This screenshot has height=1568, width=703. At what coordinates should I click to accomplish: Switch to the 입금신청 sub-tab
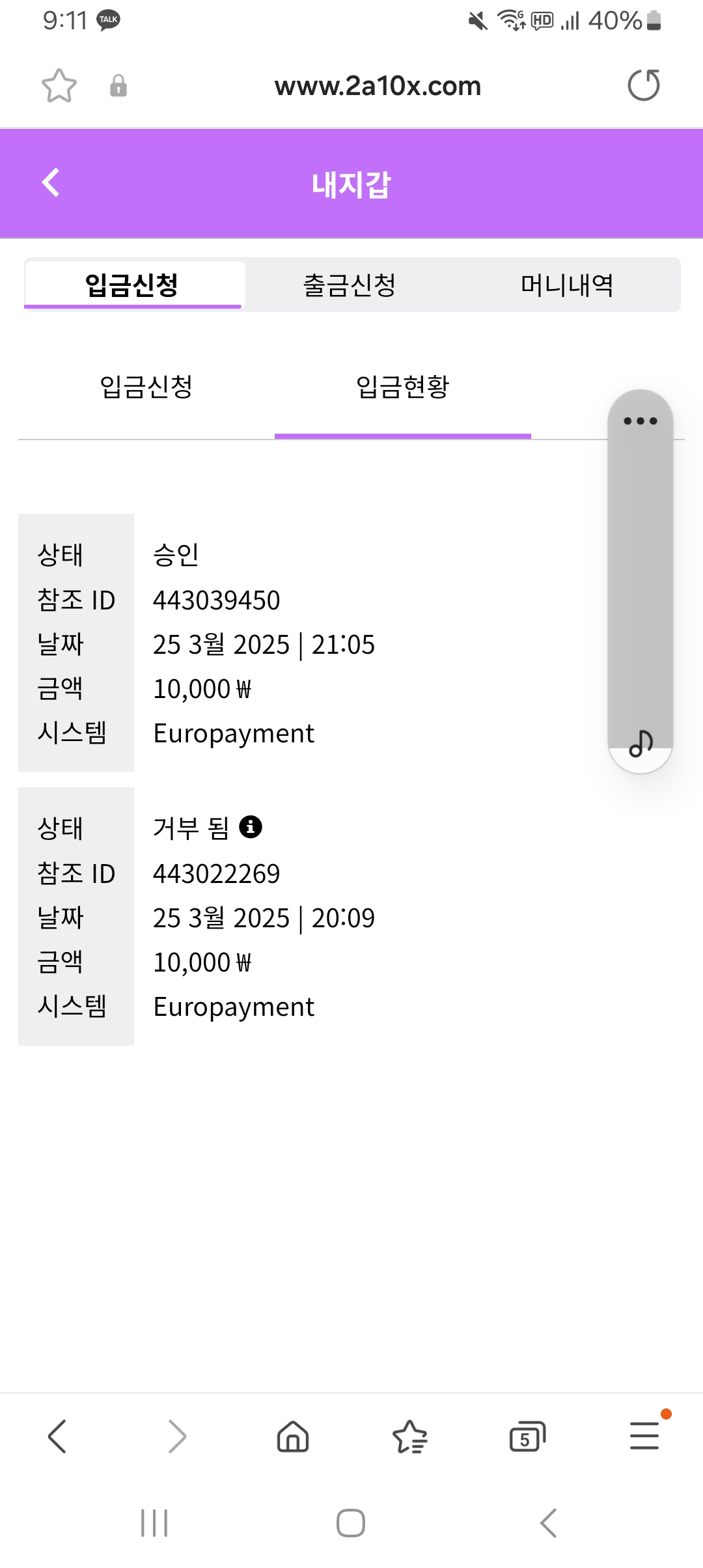[146, 387]
